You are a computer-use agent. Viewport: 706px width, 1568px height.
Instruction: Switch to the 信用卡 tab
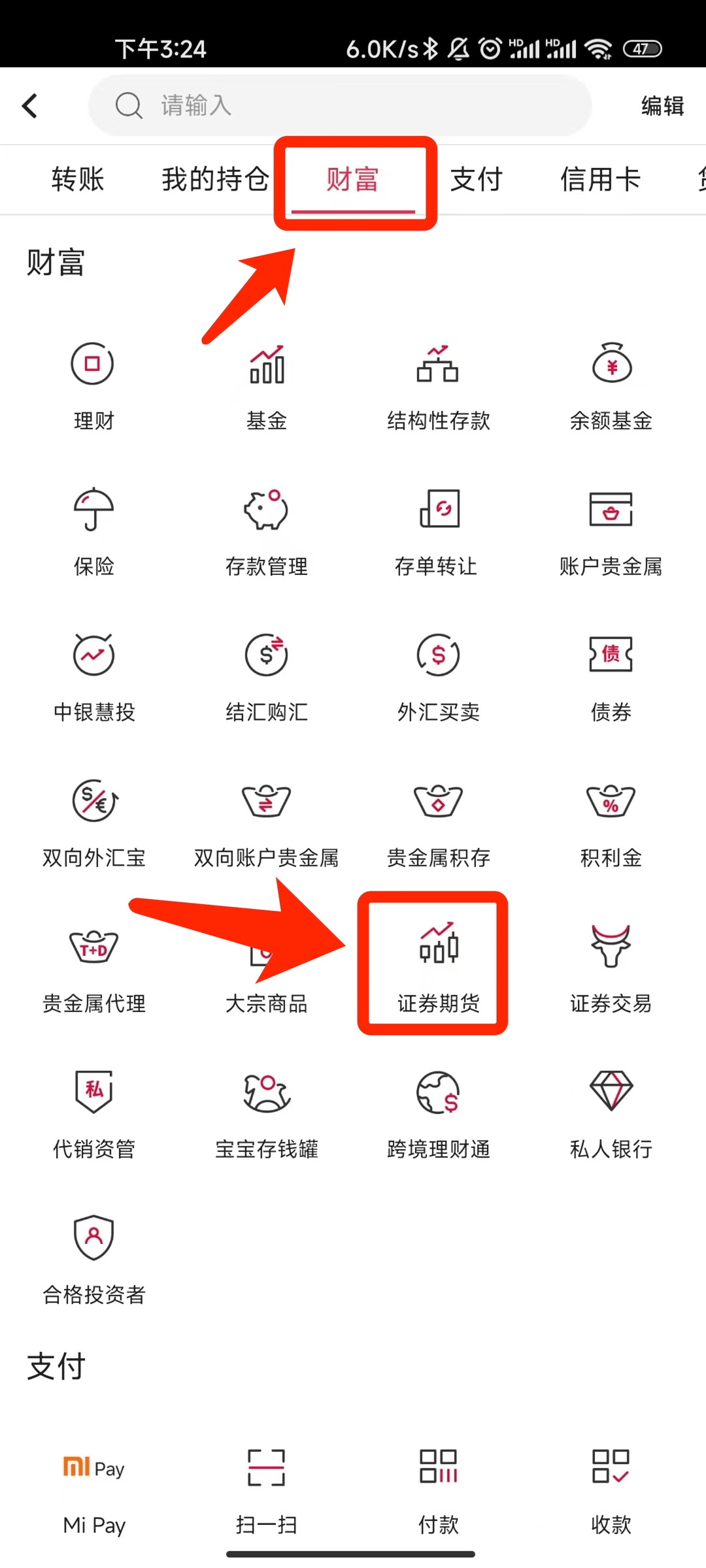pyautogui.click(x=600, y=179)
